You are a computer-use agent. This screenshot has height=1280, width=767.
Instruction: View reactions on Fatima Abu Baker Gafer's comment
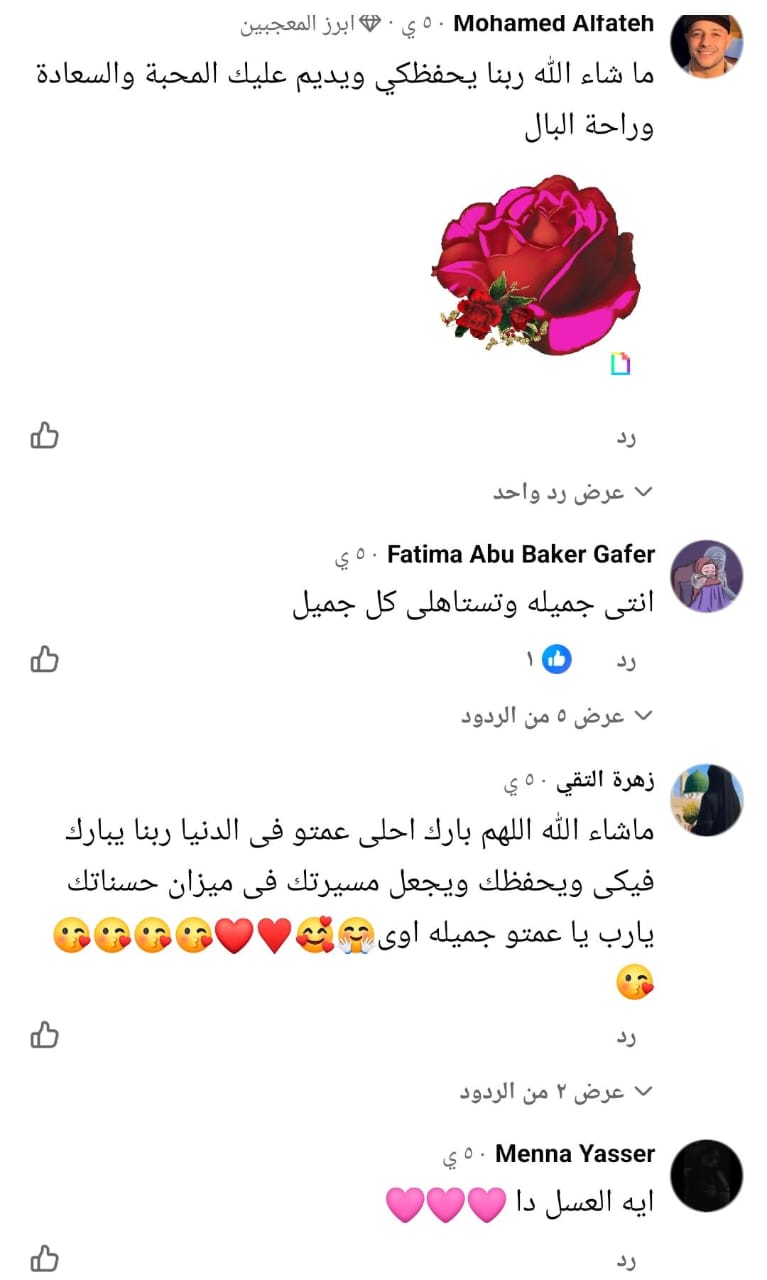tap(550, 660)
